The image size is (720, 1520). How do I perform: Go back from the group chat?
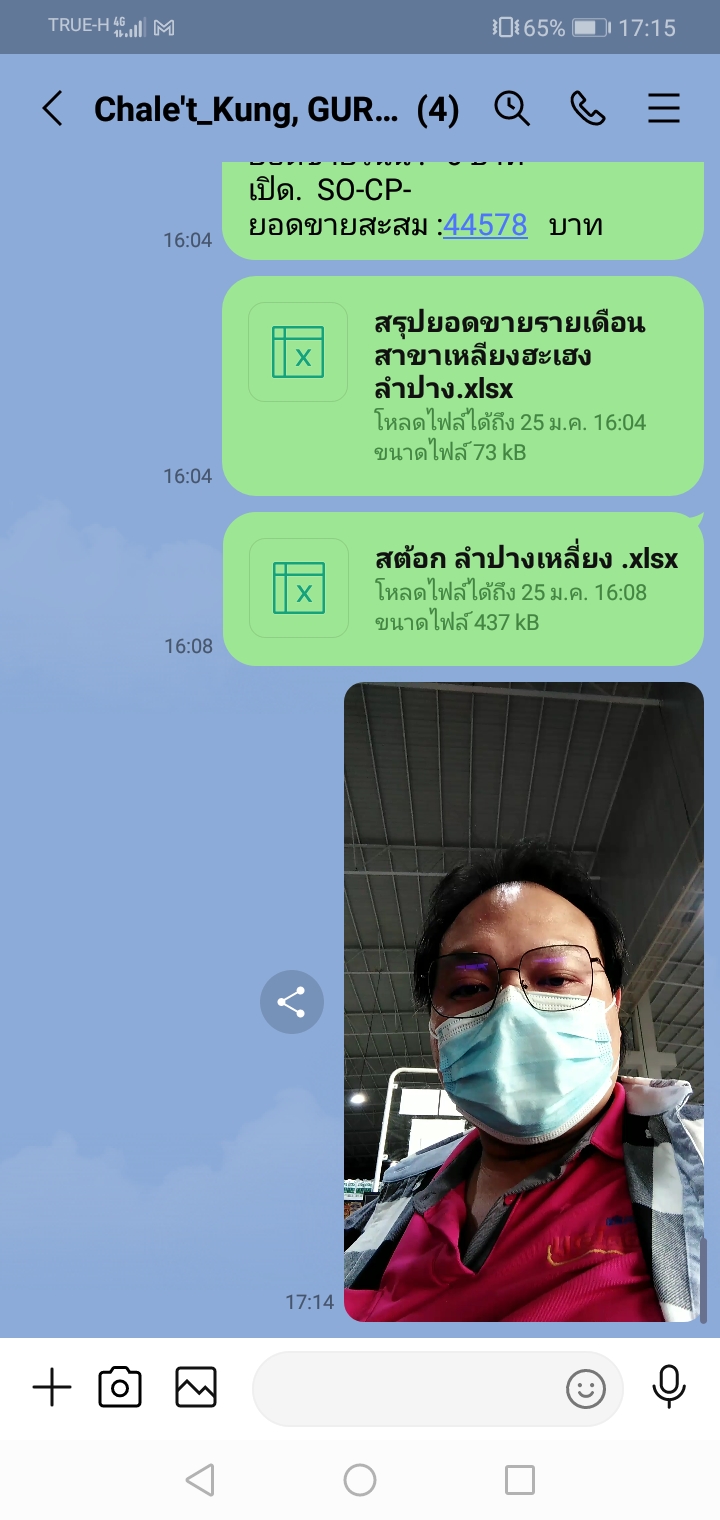coord(52,109)
